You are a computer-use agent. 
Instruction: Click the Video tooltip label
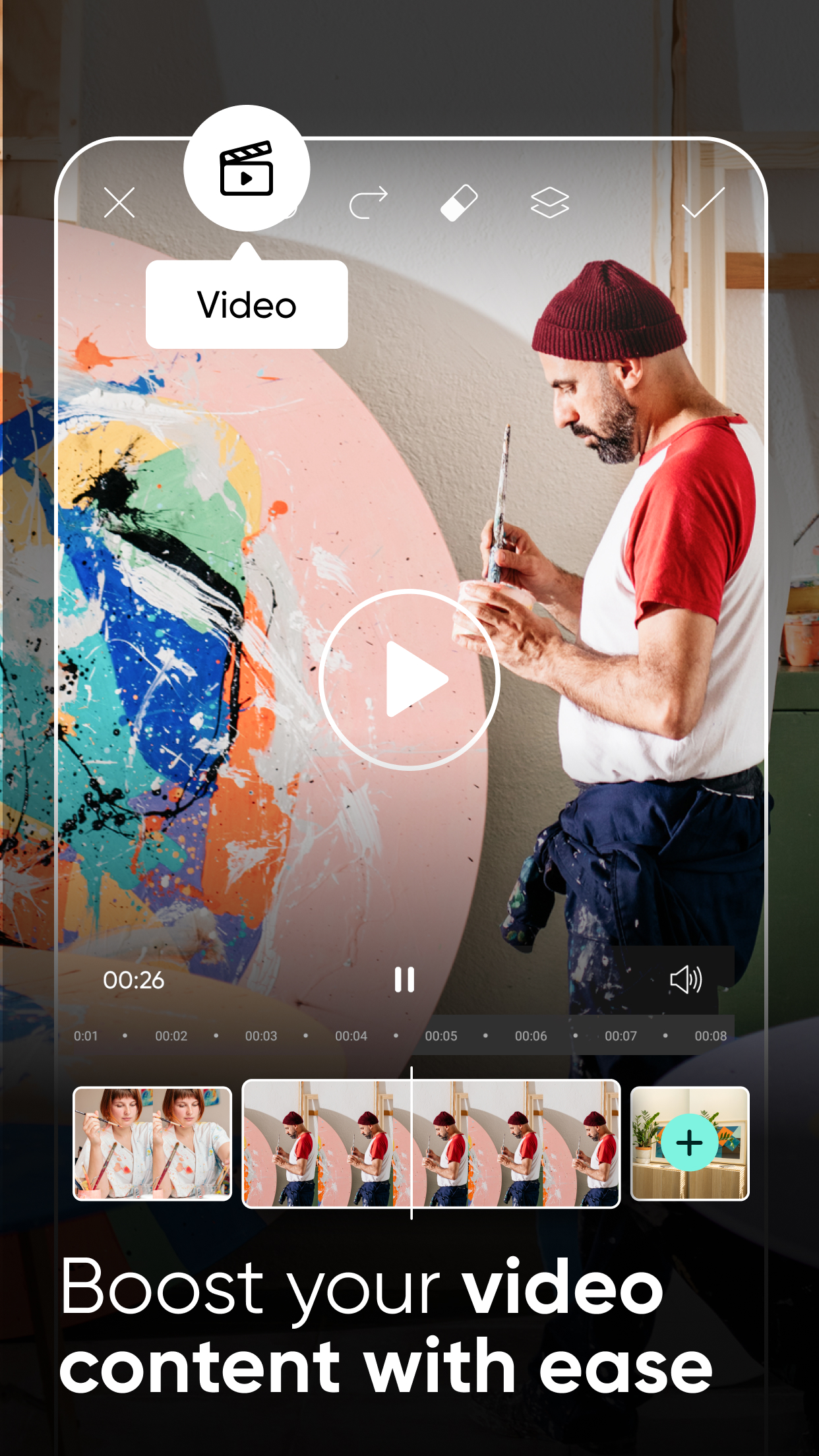pyautogui.click(x=246, y=304)
